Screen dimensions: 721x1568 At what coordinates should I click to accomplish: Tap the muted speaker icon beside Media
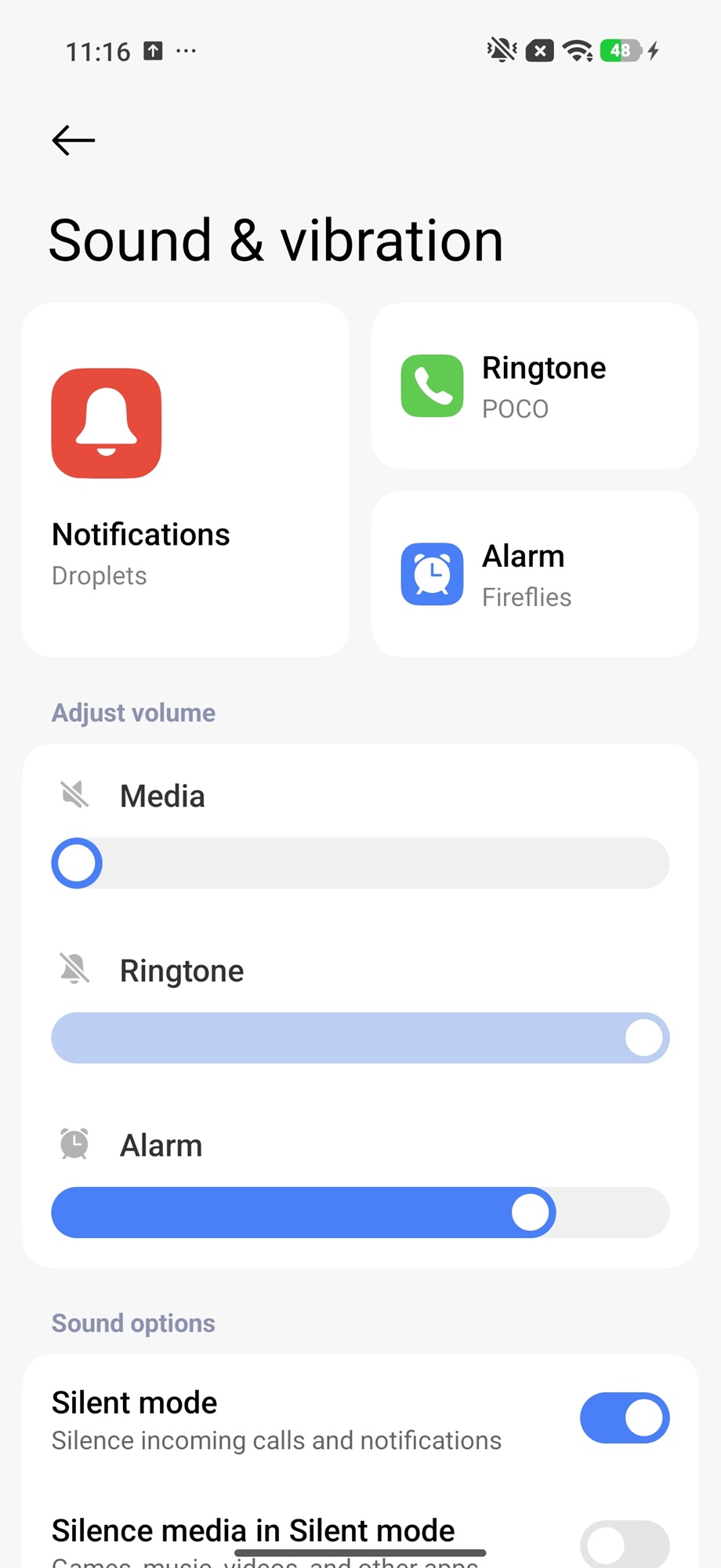(x=74, y=795)
